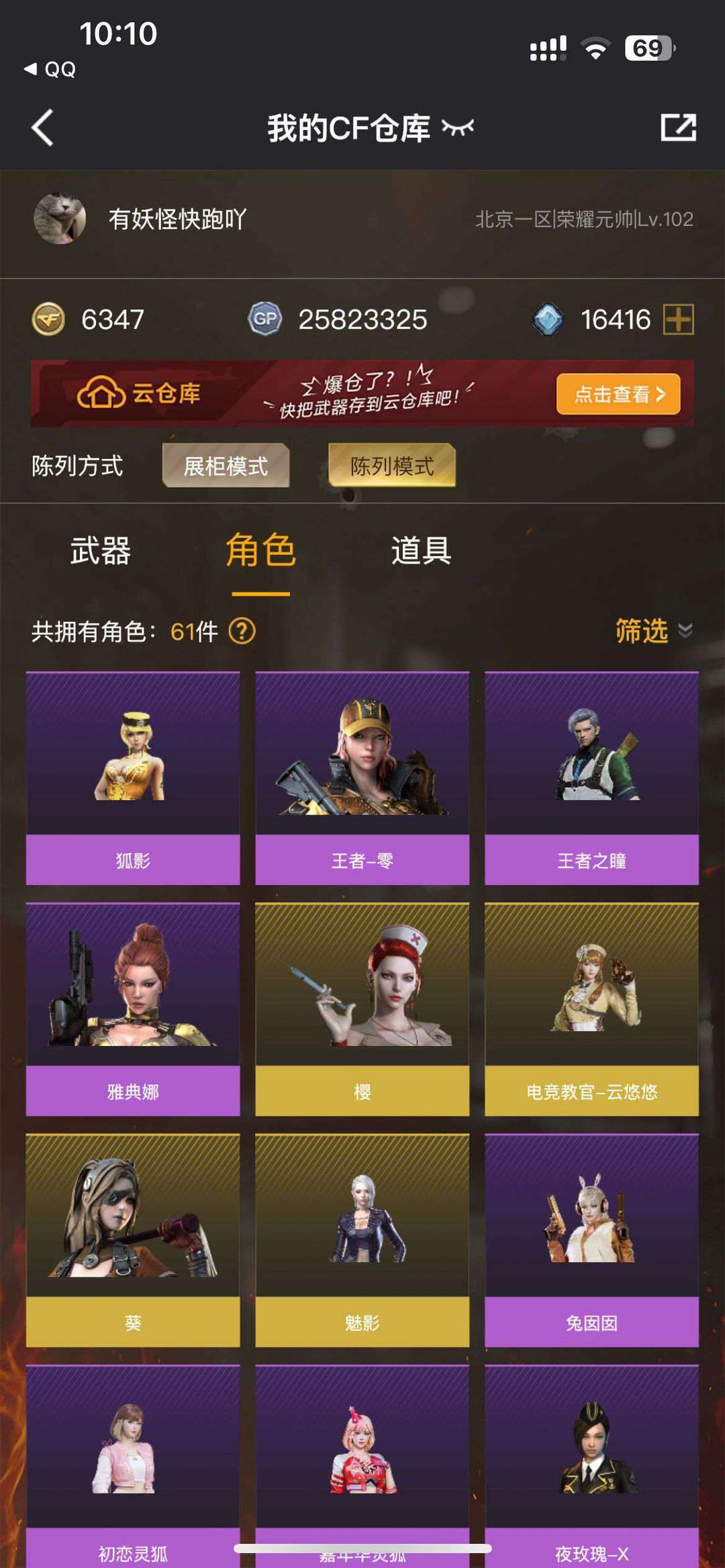Expand the 筛选 filter dropdown

[x=652, y=631]
